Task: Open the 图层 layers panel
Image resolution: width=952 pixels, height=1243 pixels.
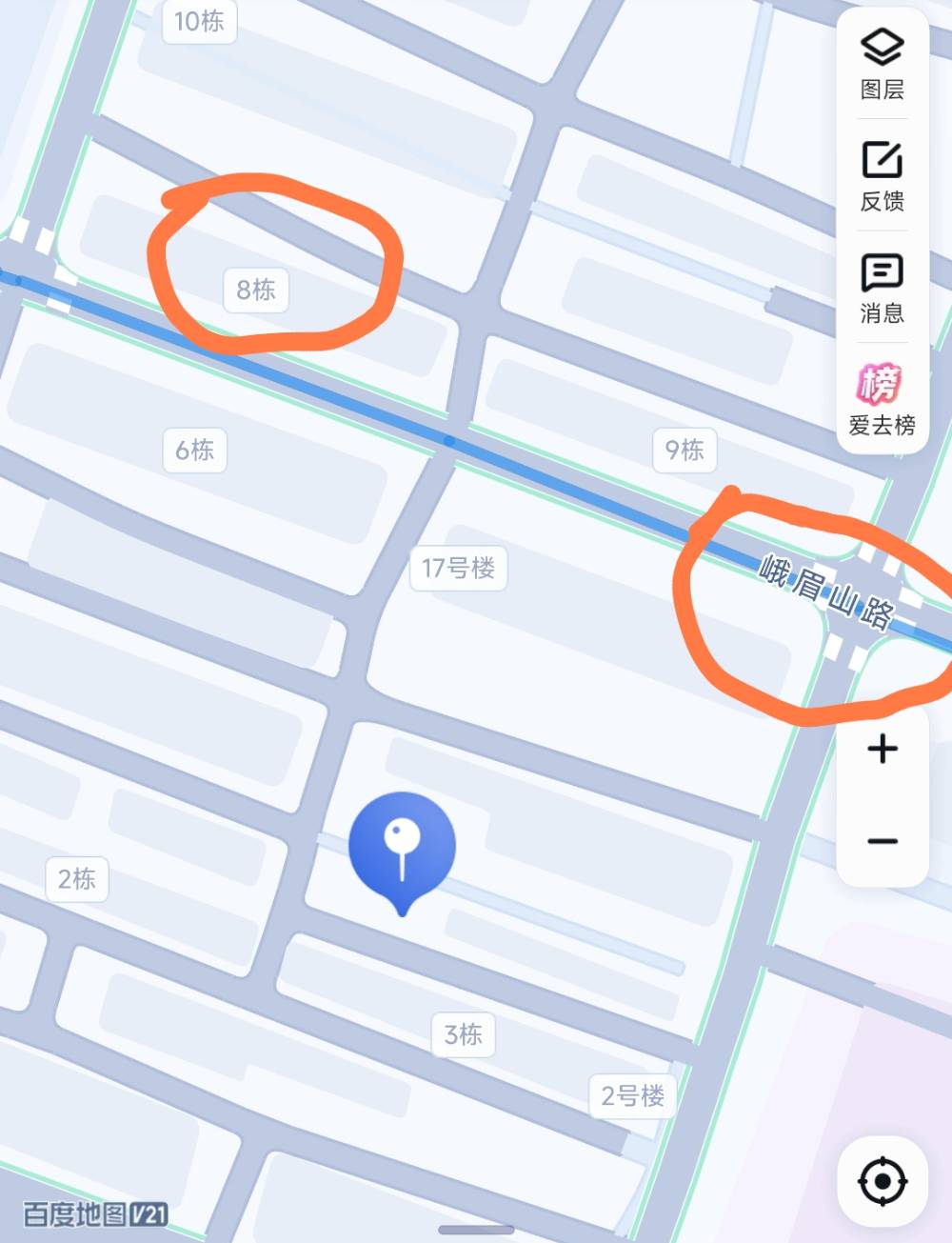Action: (882, 64)
